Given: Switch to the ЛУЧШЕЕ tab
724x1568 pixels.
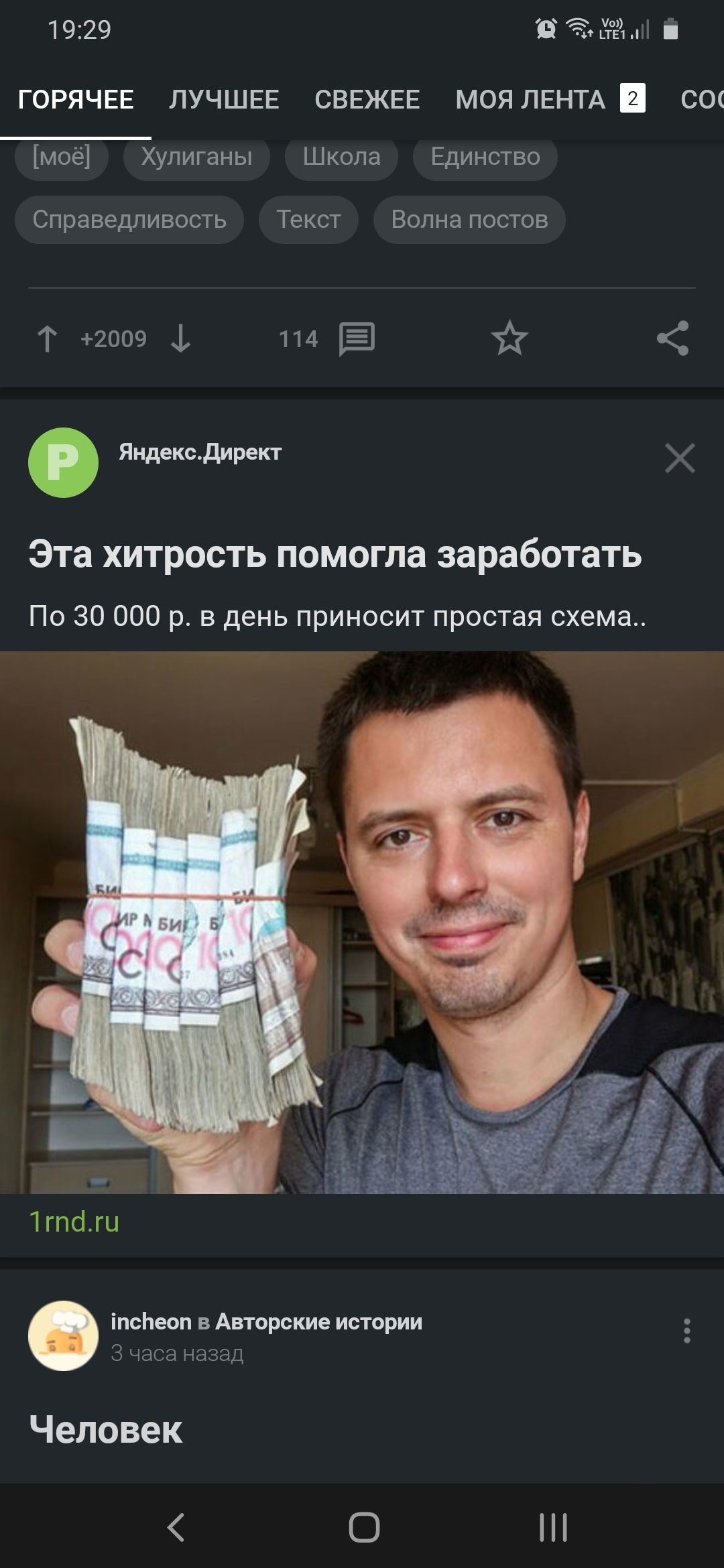Looking at the screenshot, I should tap(224, 100).
